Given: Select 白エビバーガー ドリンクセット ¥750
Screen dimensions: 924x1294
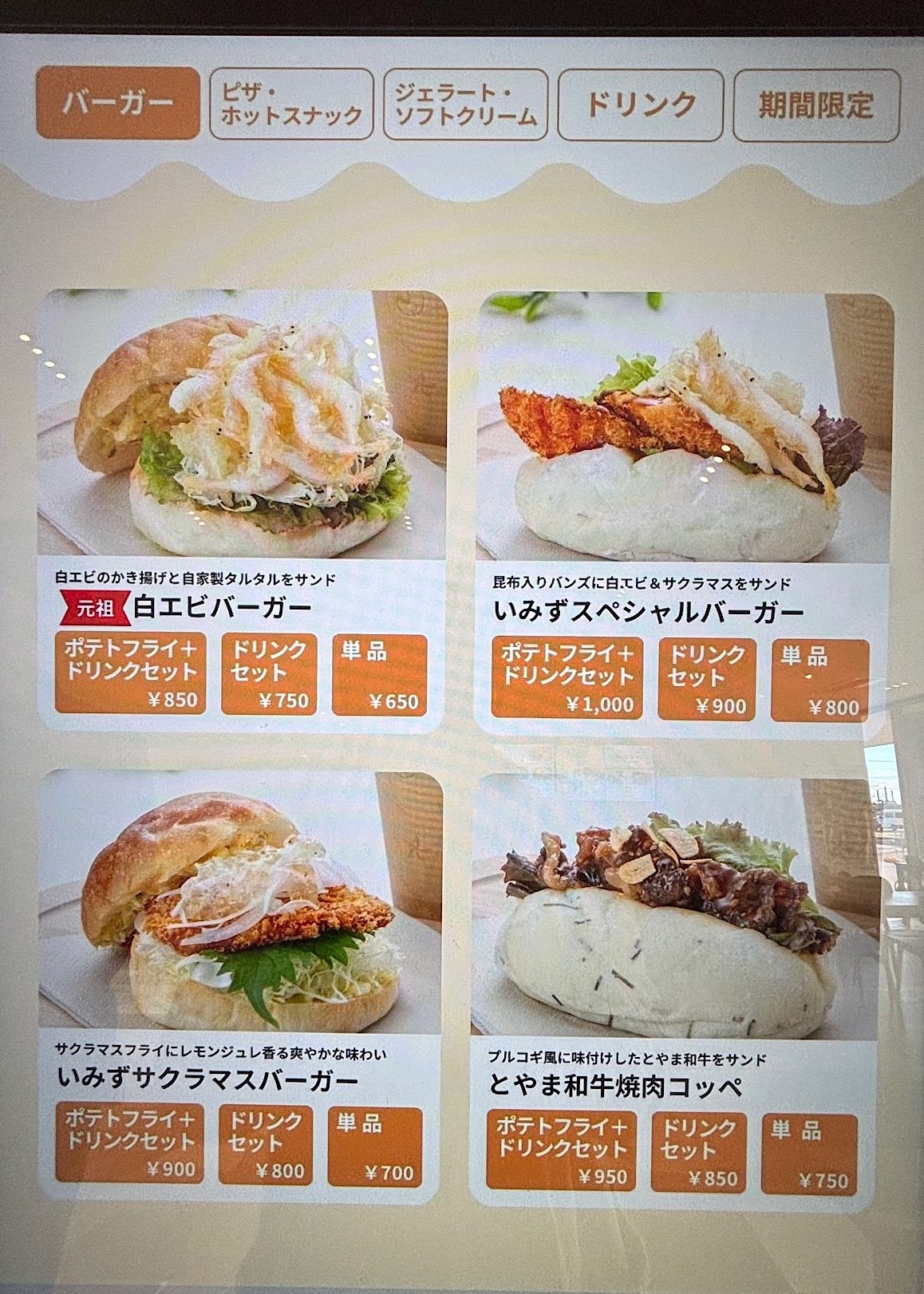Looking at the screenshot, I should click(x=269, y=674).
